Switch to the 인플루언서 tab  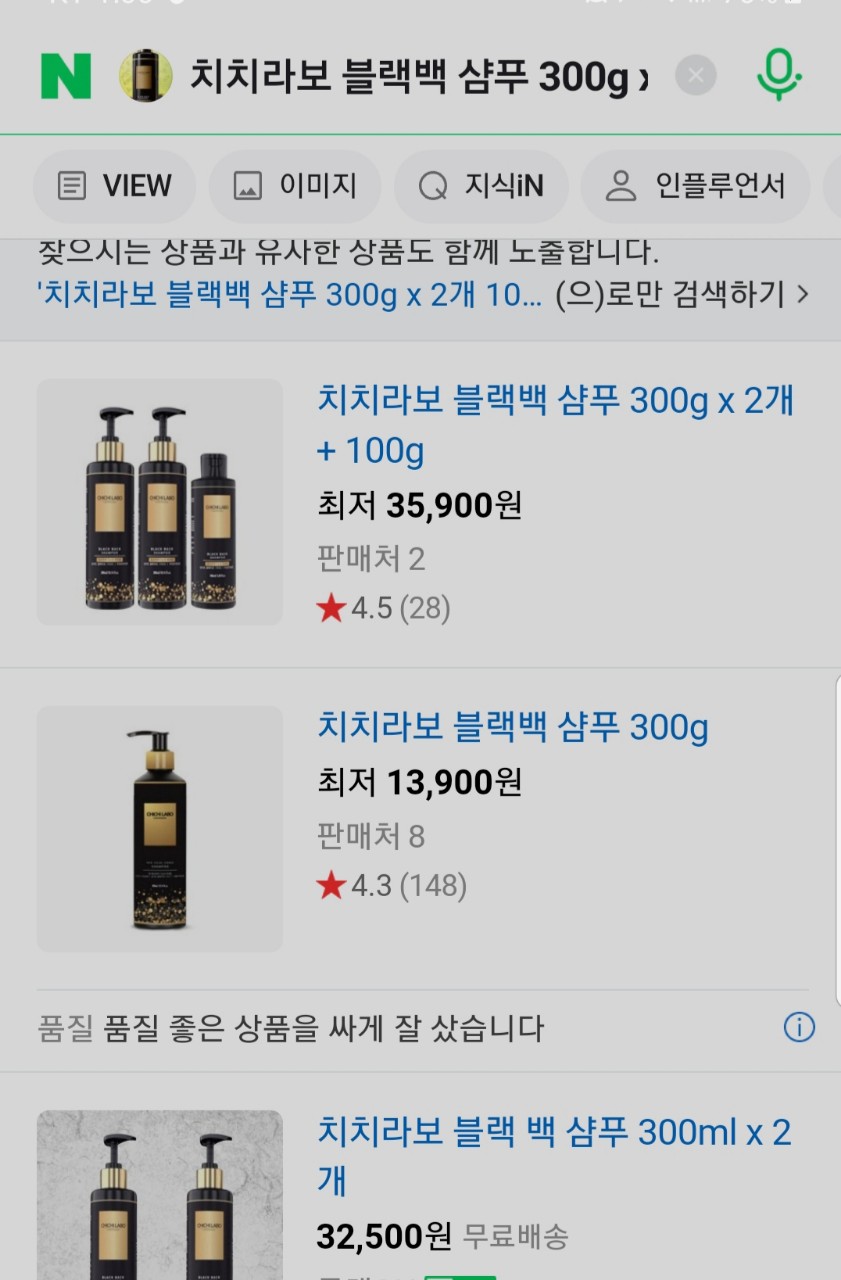click(695, 186)
